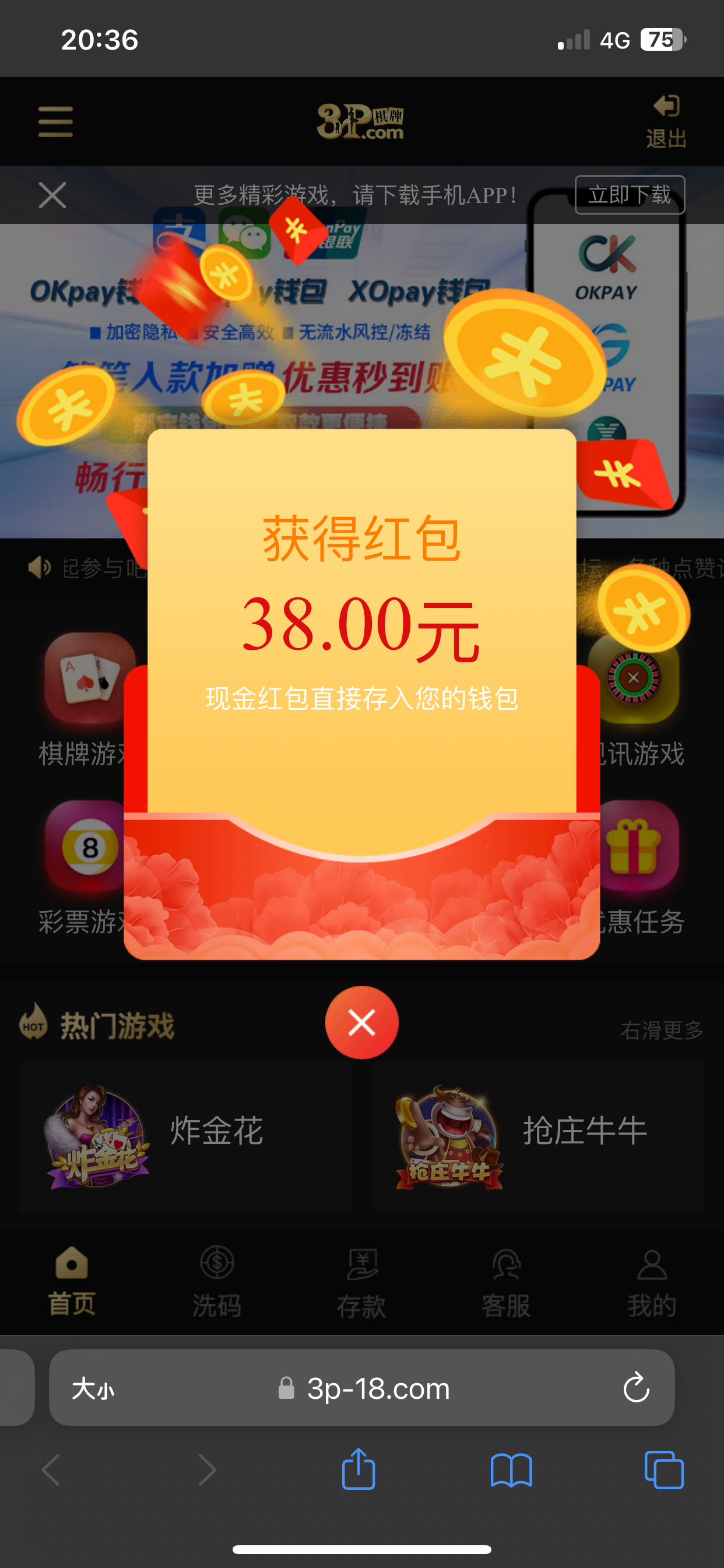The height and width of the screenshot is (1568, 724).
Task: Close the red envelope popup
Action: (361, 1022)
